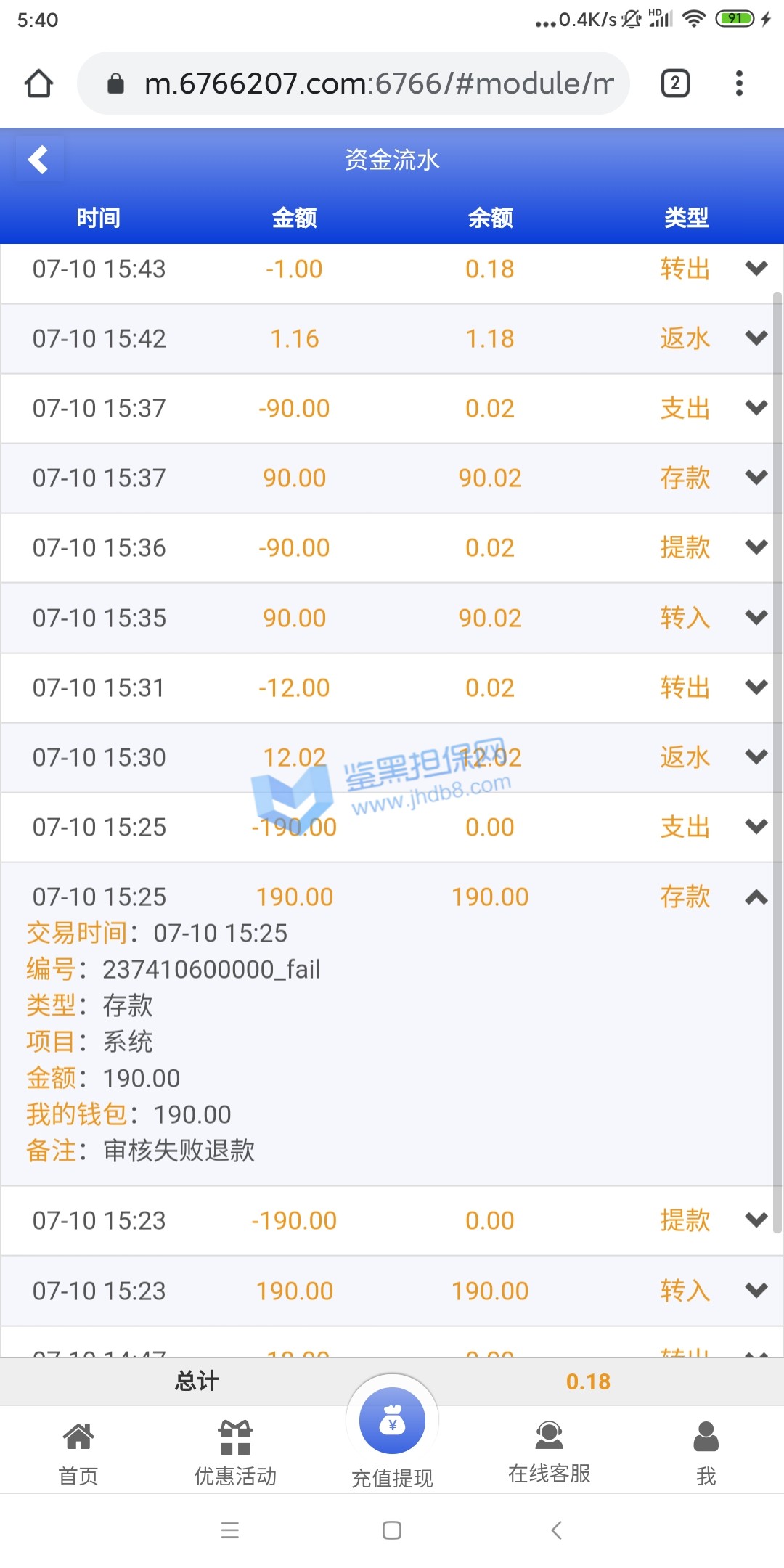Collapse the expanded 15:25 存款 record
Viewport: 784px width, 1568px height.
point(756,897)
